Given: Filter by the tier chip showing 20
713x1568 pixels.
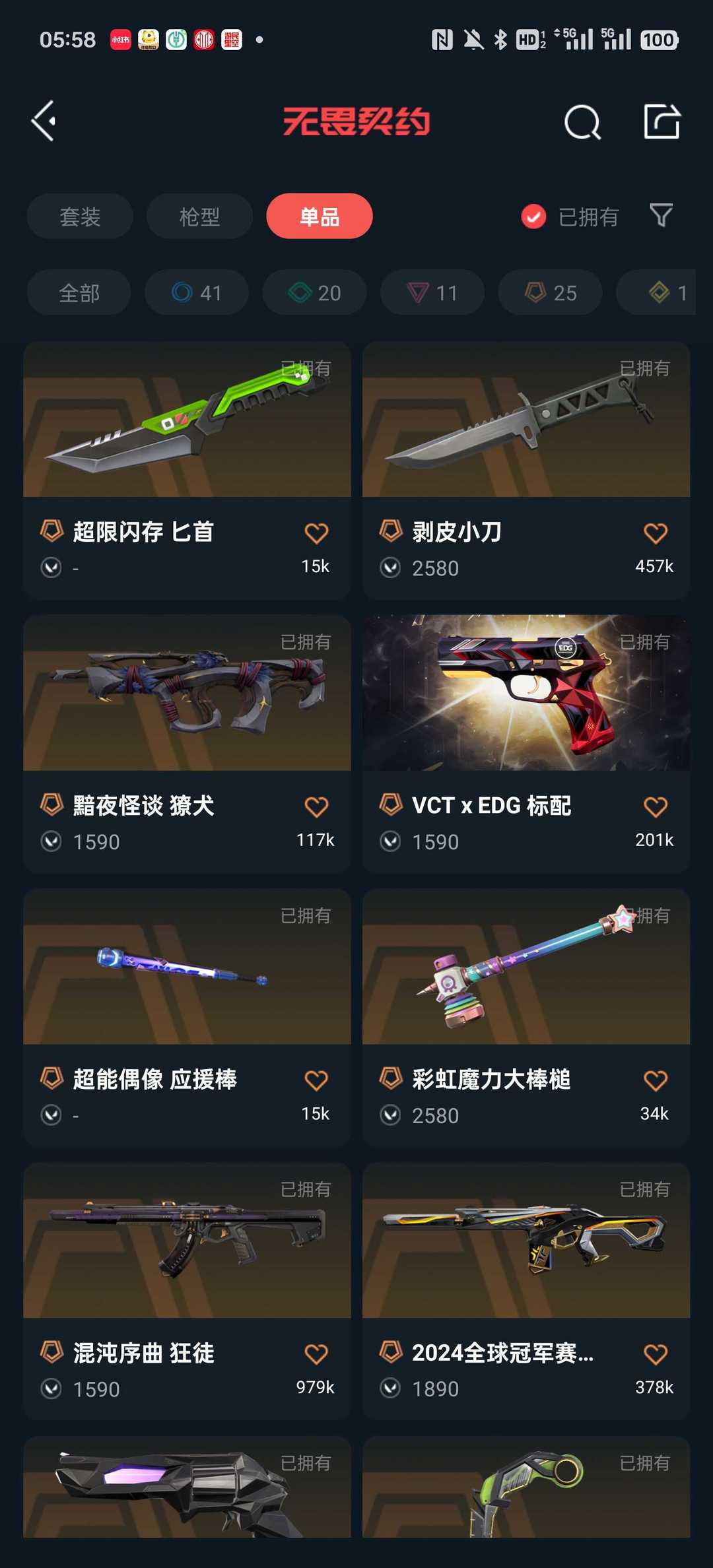Looking at the screenshot, I should (x=315, y=292).
